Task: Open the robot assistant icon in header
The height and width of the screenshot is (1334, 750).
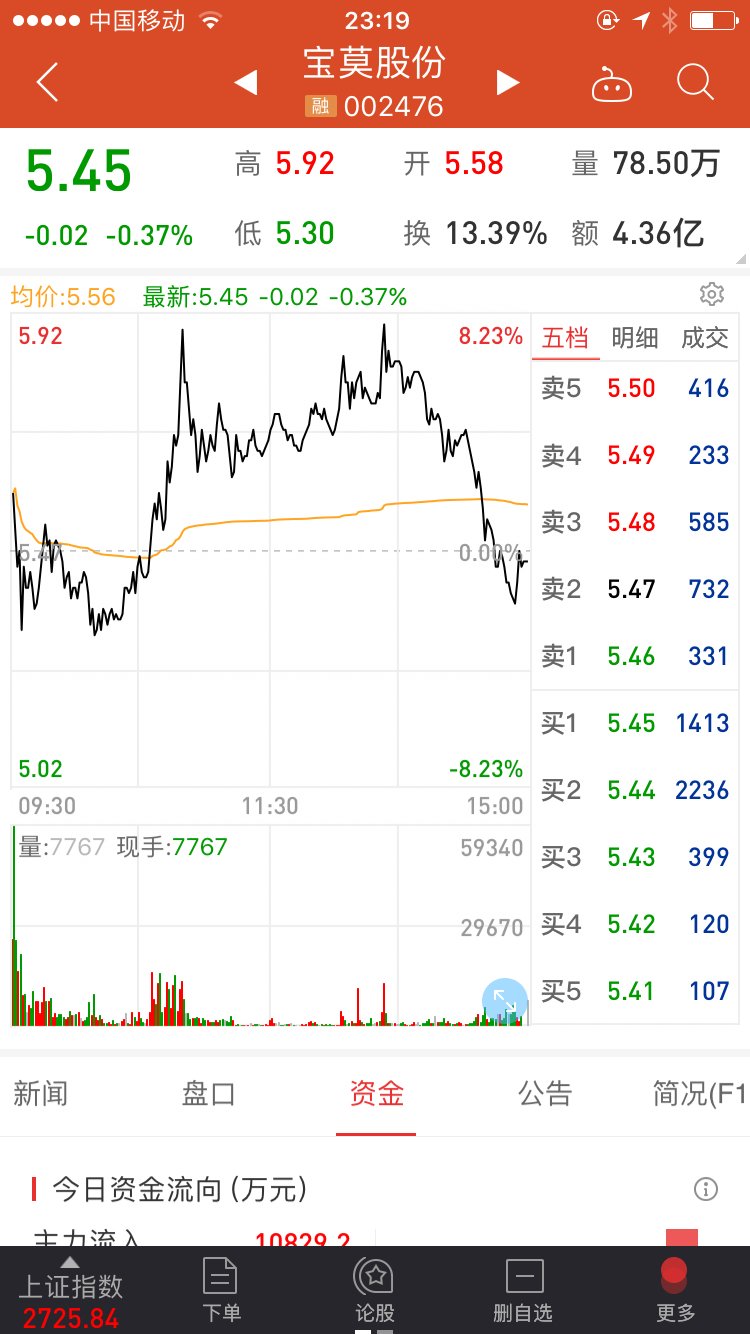Action: [613, 84]
